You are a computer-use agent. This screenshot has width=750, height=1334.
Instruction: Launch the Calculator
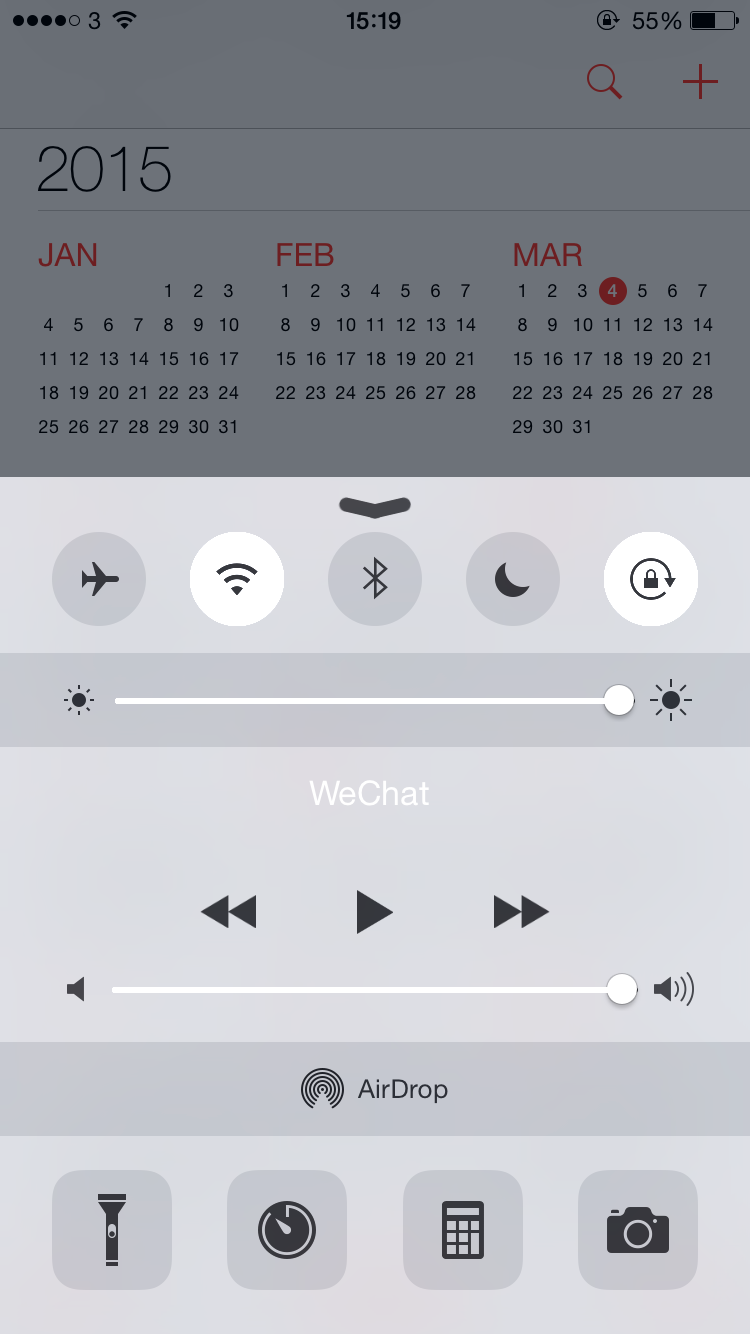point(463,1230)
